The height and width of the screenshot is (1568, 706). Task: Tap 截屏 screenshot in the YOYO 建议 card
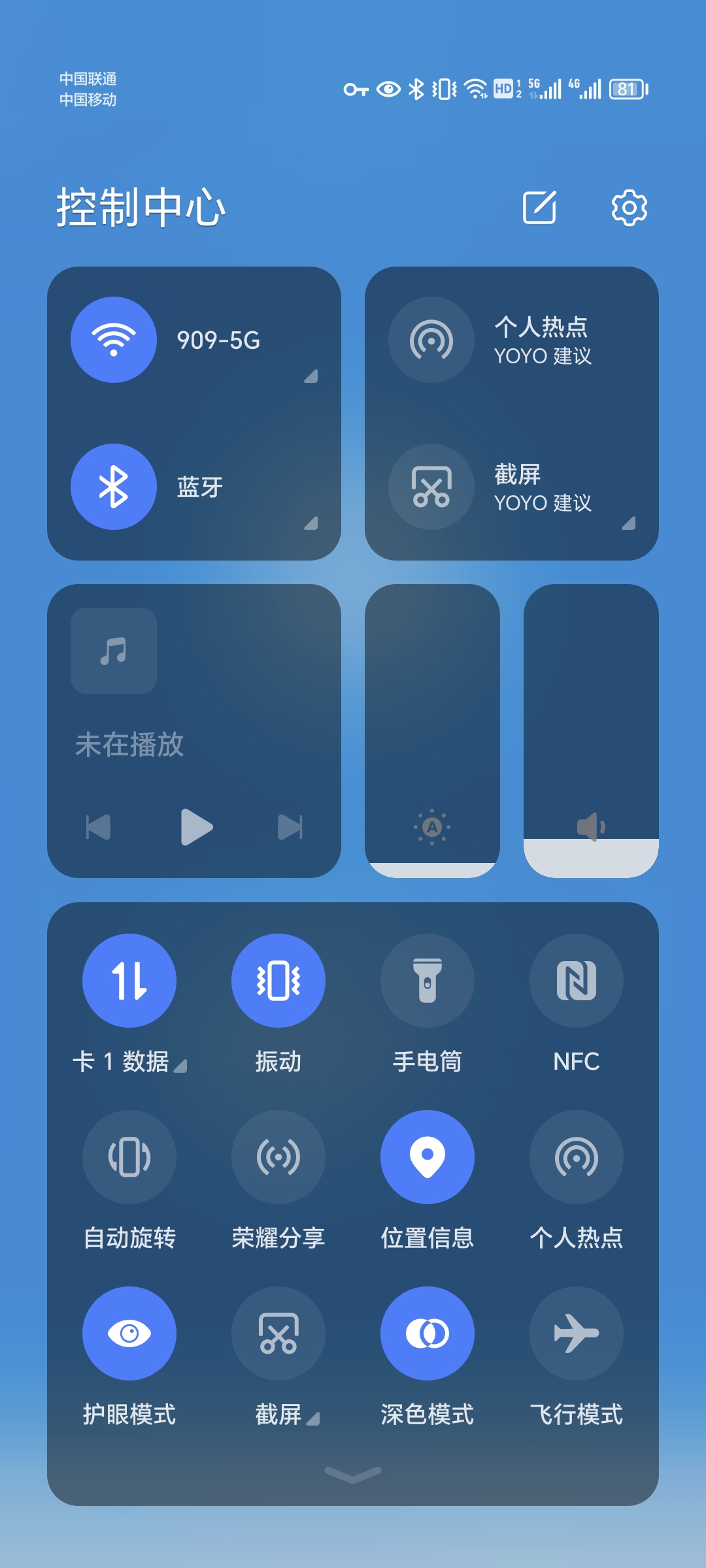(431, 487)
